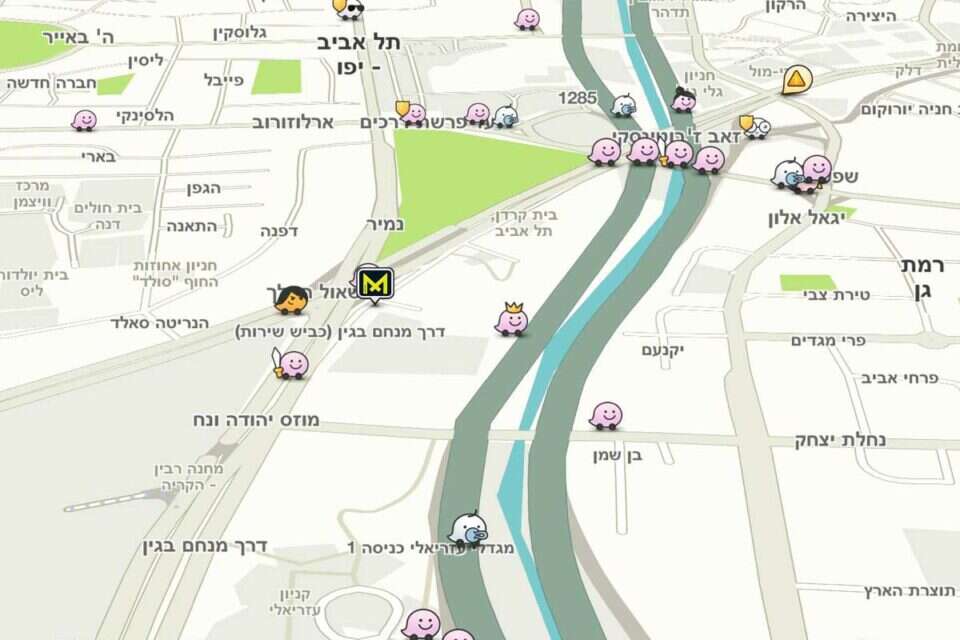Open the pink Wazer holding a sword
Image resolution: width=960 pixels, height=640 pixels.
tap(292, 364)
